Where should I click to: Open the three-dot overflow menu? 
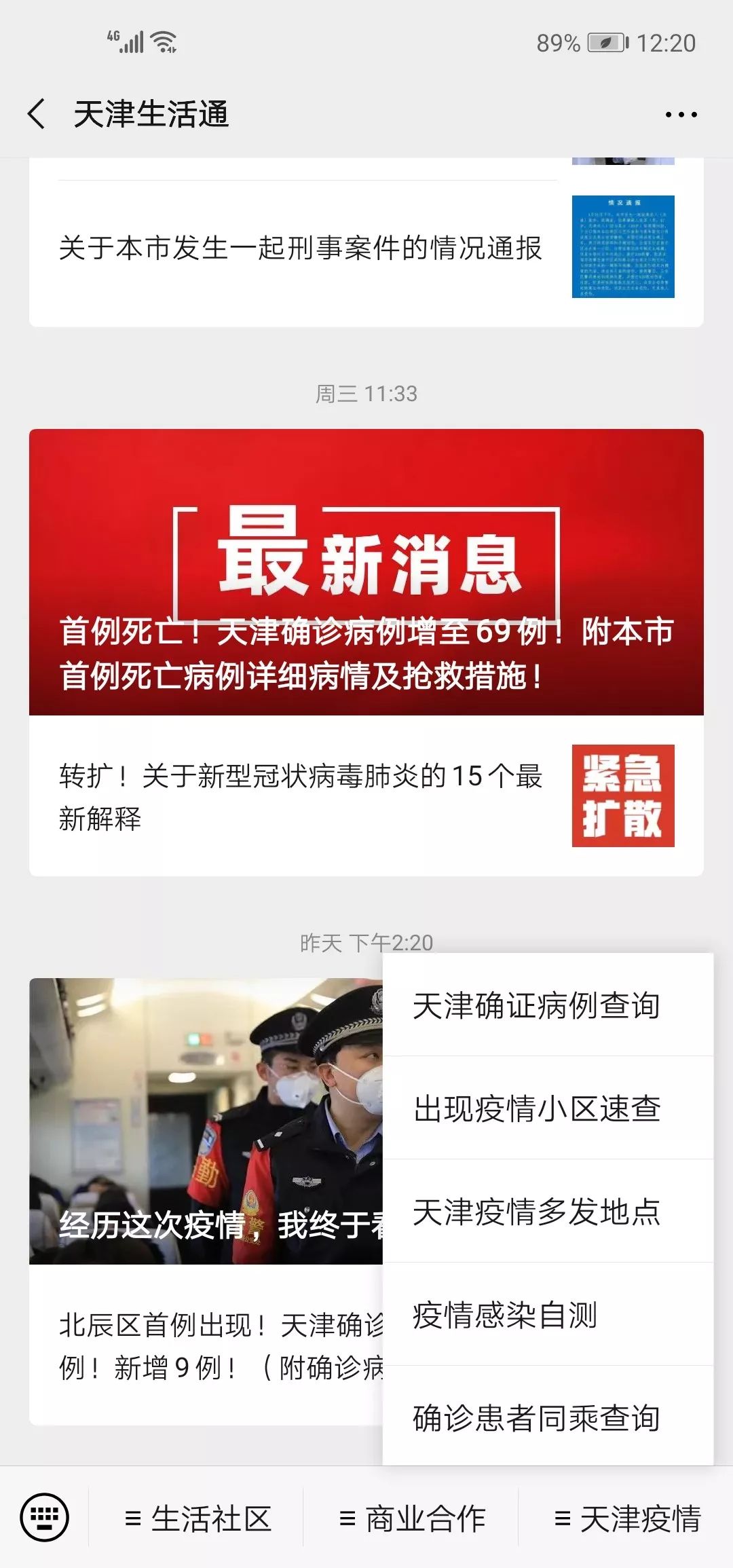681,115
